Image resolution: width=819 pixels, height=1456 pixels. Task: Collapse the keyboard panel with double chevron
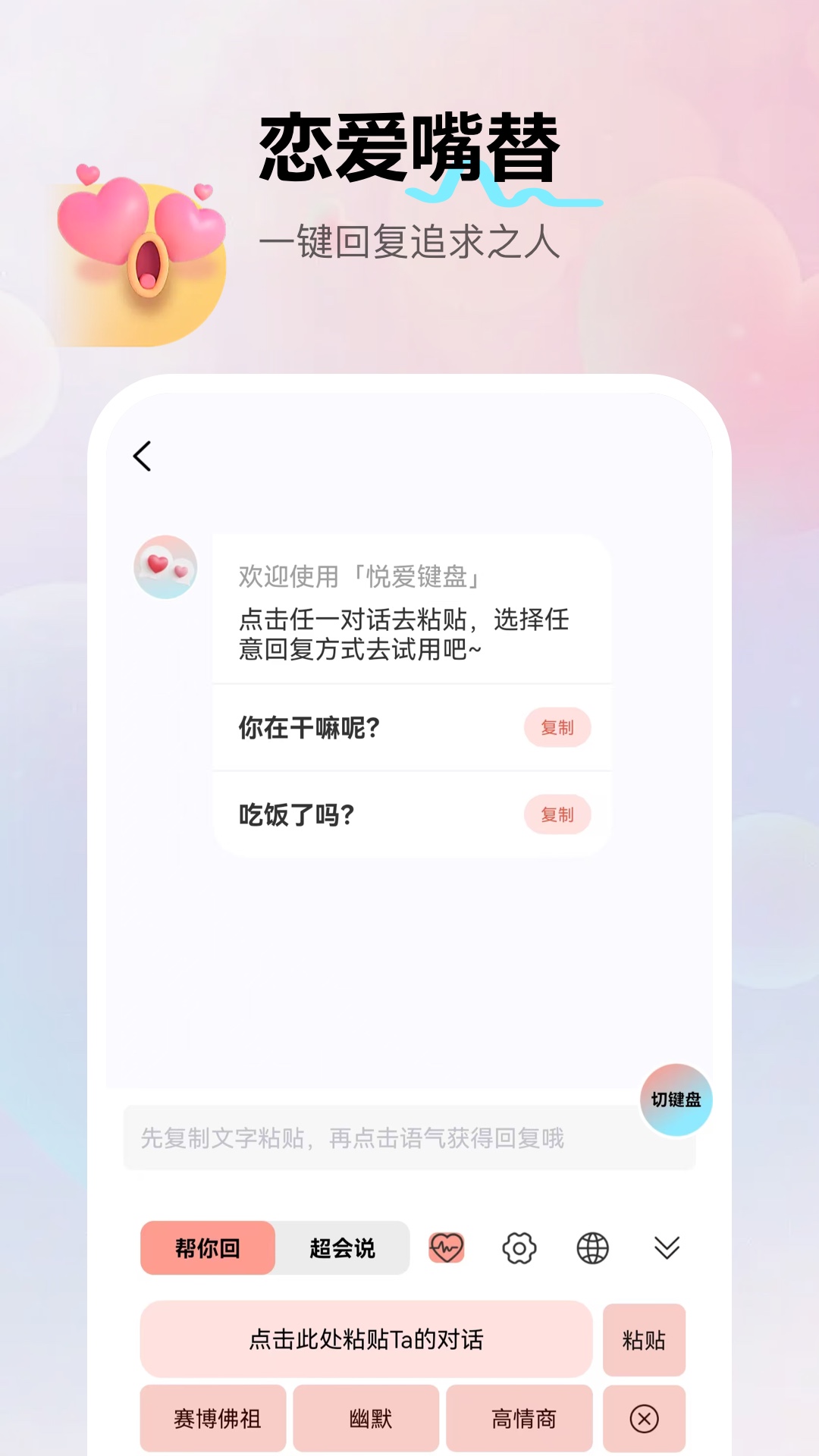[x=665, y=1248]
